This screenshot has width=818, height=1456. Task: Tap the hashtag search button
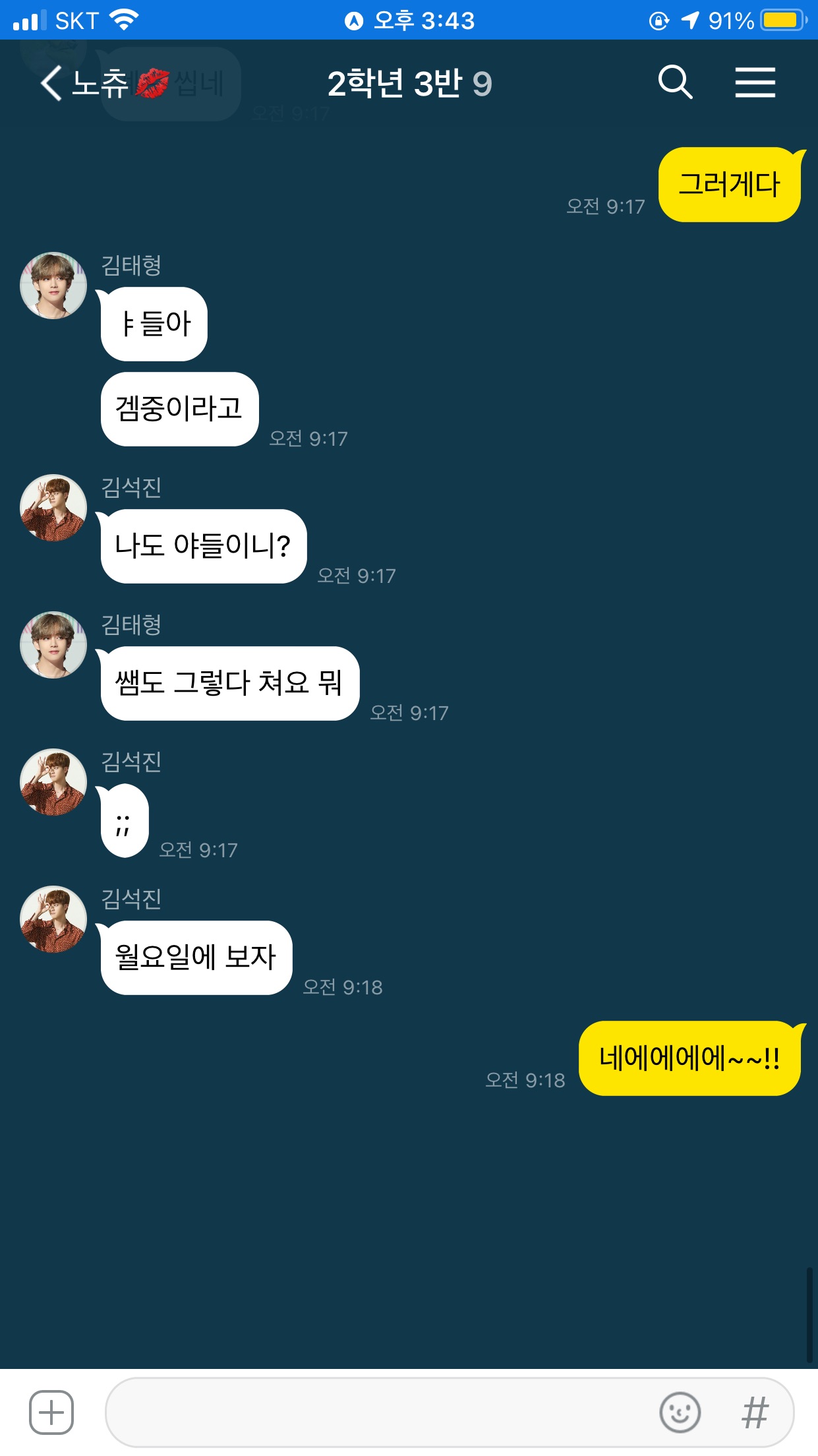[x=755, y=1412]
